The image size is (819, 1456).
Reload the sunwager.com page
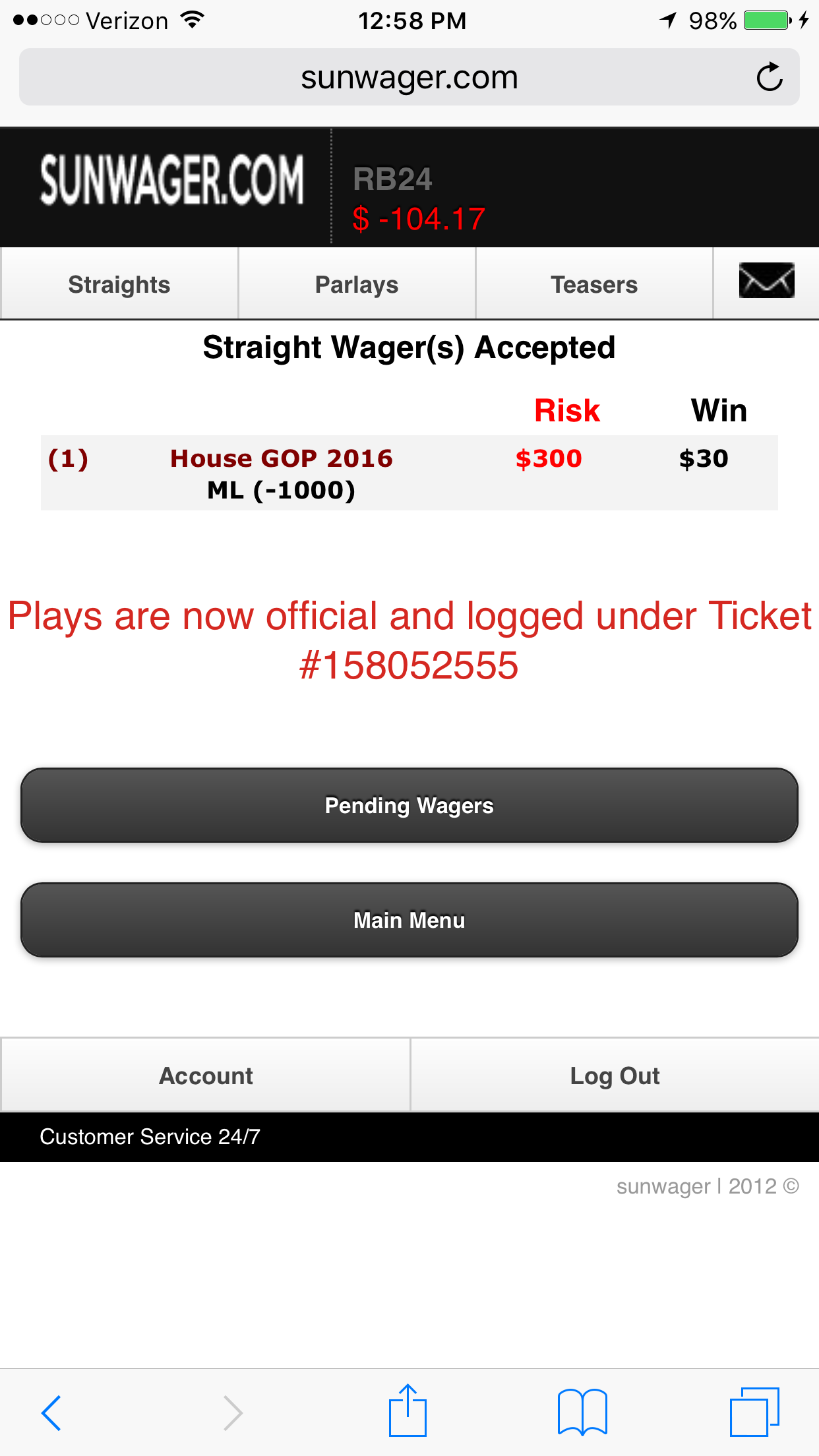coord(769,77)
